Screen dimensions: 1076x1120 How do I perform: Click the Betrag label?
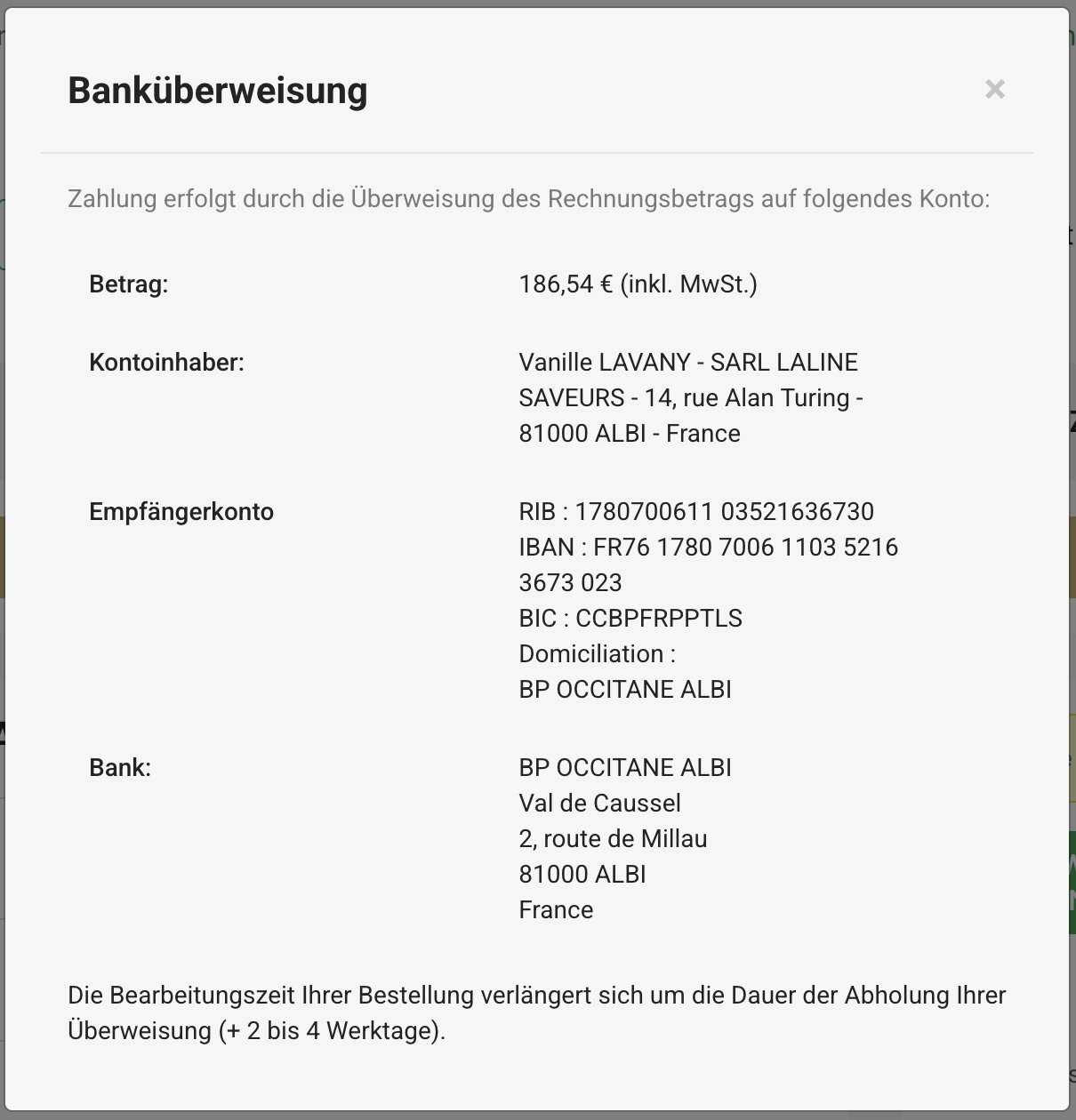tap(129, 285)
